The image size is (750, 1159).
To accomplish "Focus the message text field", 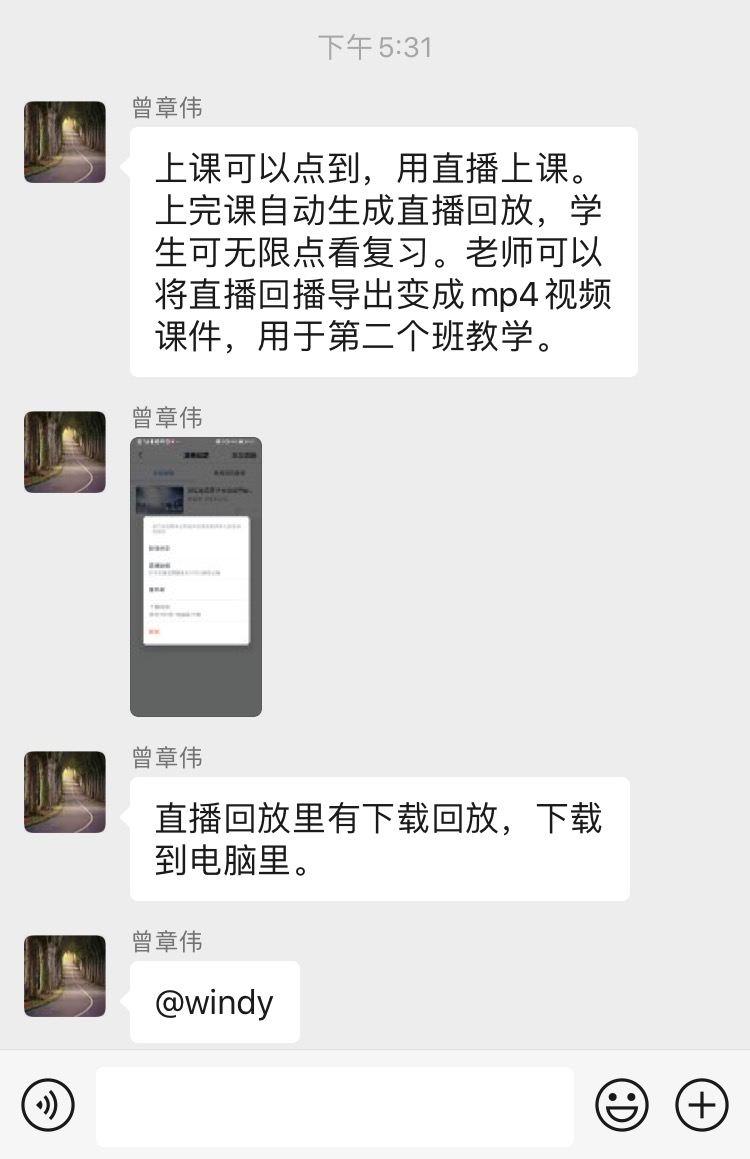I will pyautogui.click(x=335, y=1106).
